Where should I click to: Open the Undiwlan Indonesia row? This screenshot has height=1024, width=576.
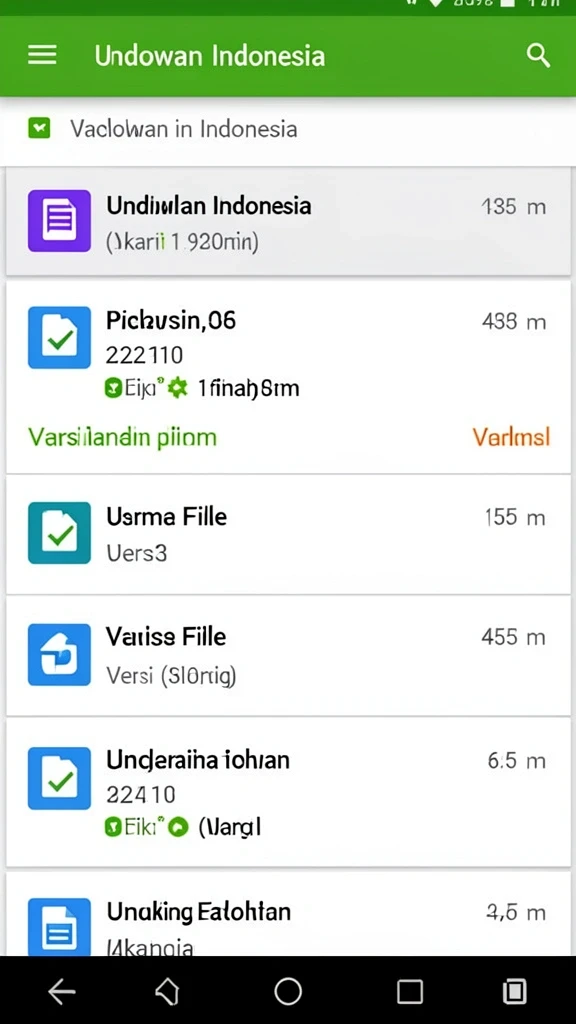[x=288, y=221]
